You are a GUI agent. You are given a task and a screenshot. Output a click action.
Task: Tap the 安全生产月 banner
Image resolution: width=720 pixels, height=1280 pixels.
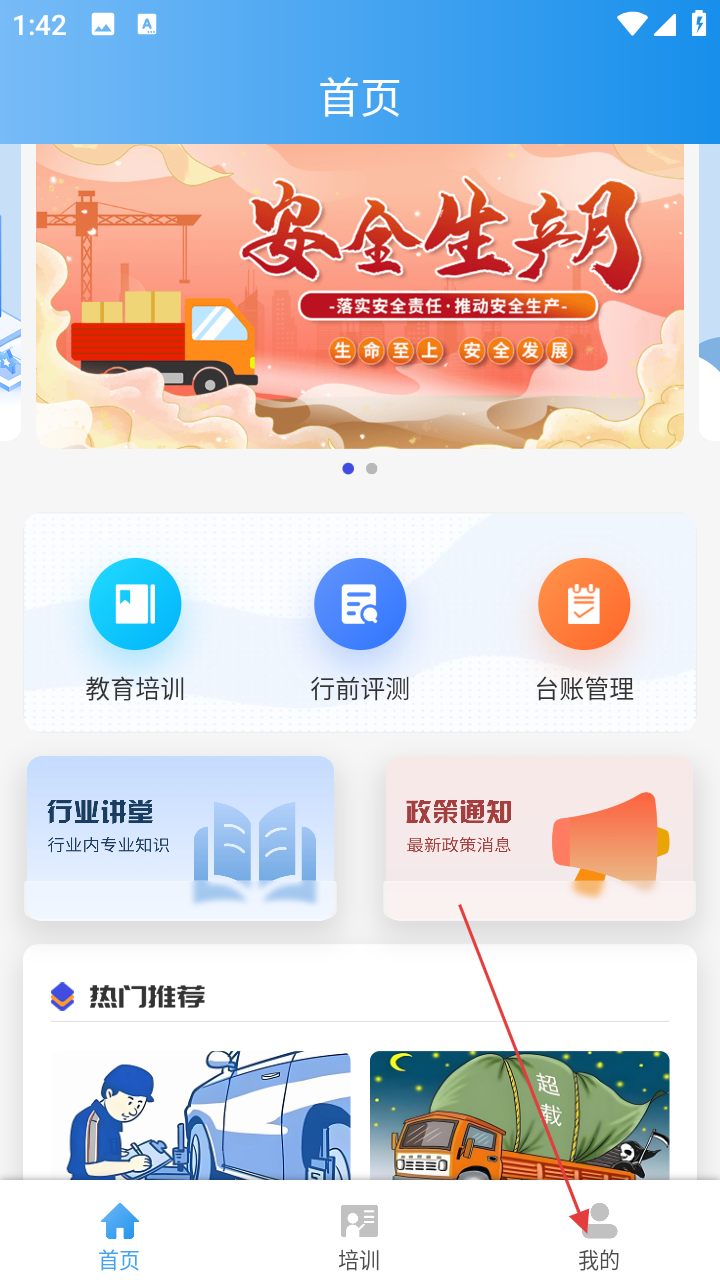click(x=360, y=296)
